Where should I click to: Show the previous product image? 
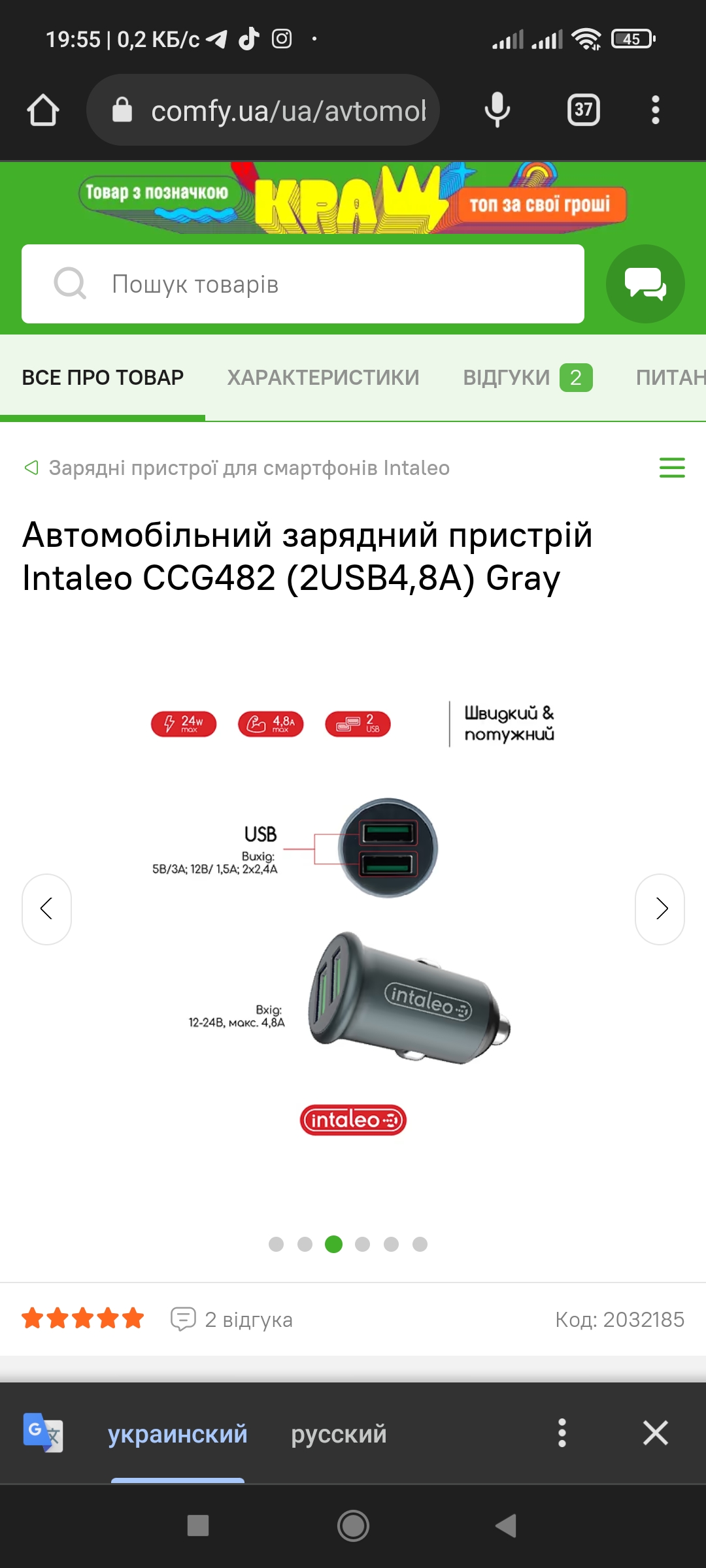tap(46, 909)
